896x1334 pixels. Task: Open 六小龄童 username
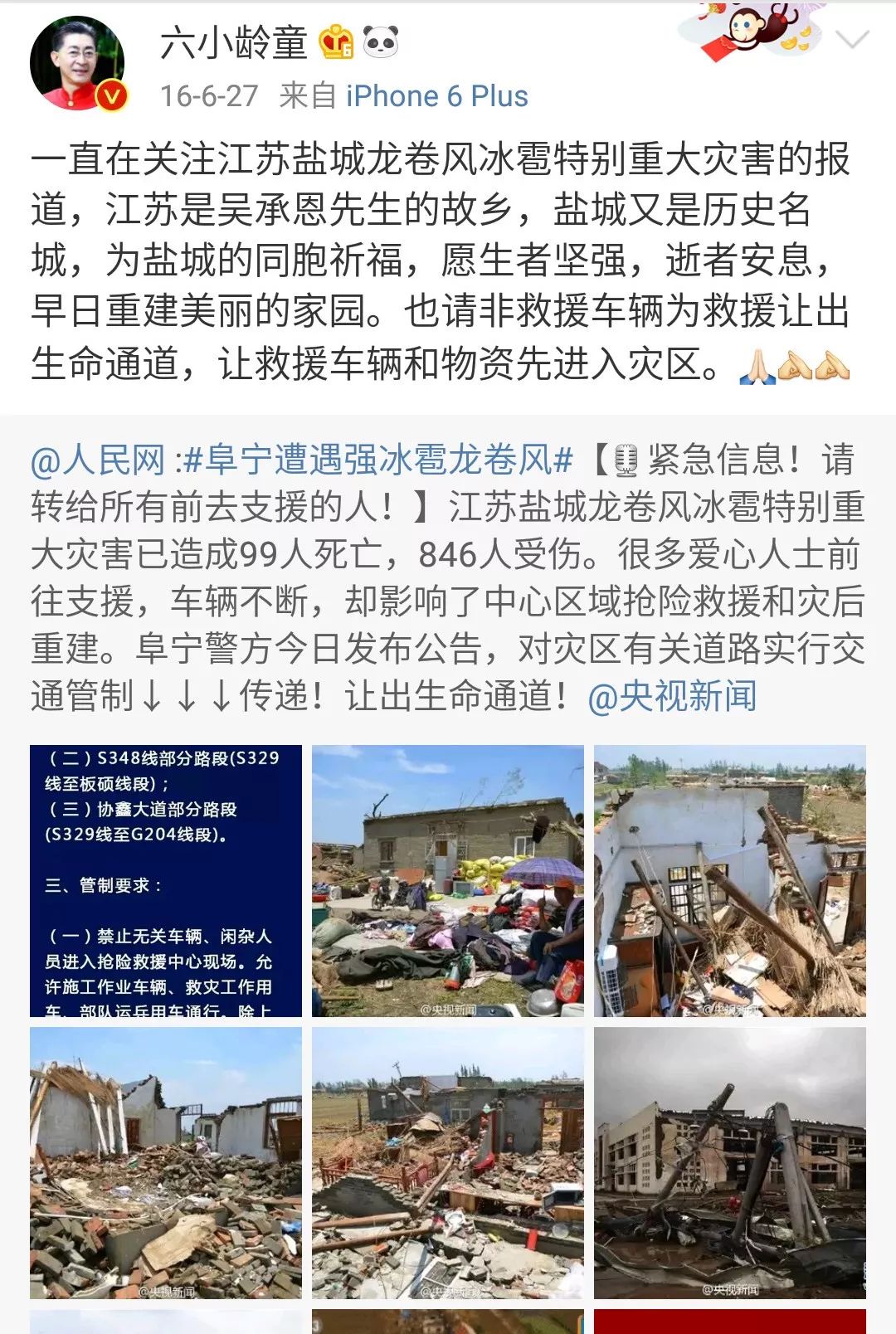coord(234,41)
